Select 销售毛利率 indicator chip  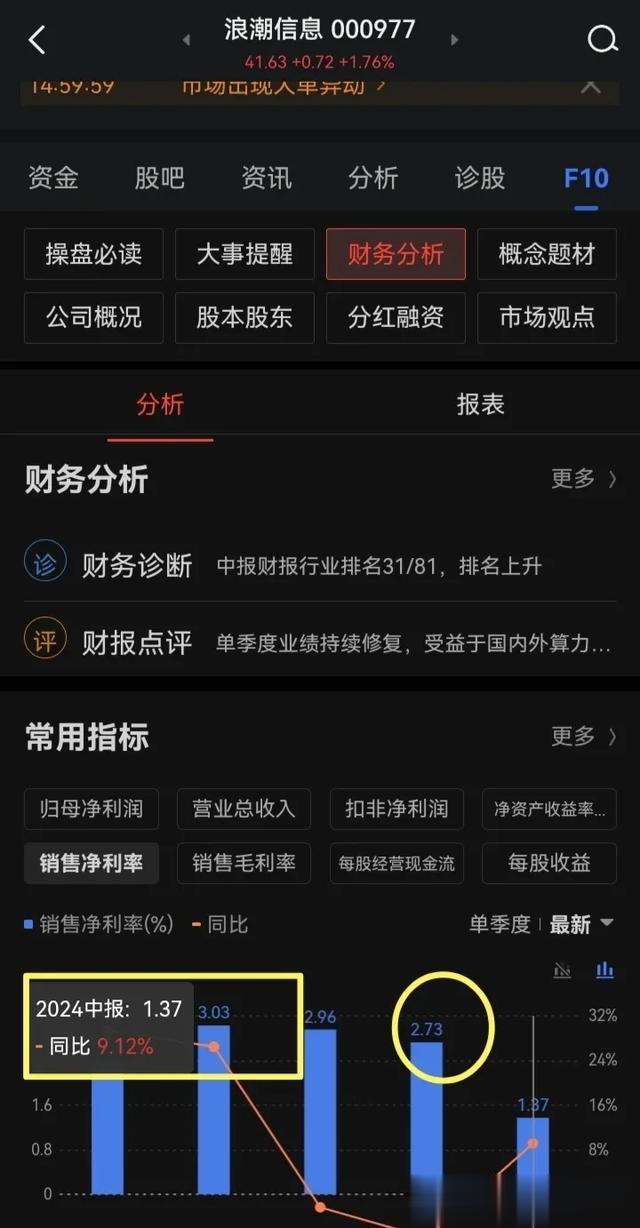coord(244,863)
